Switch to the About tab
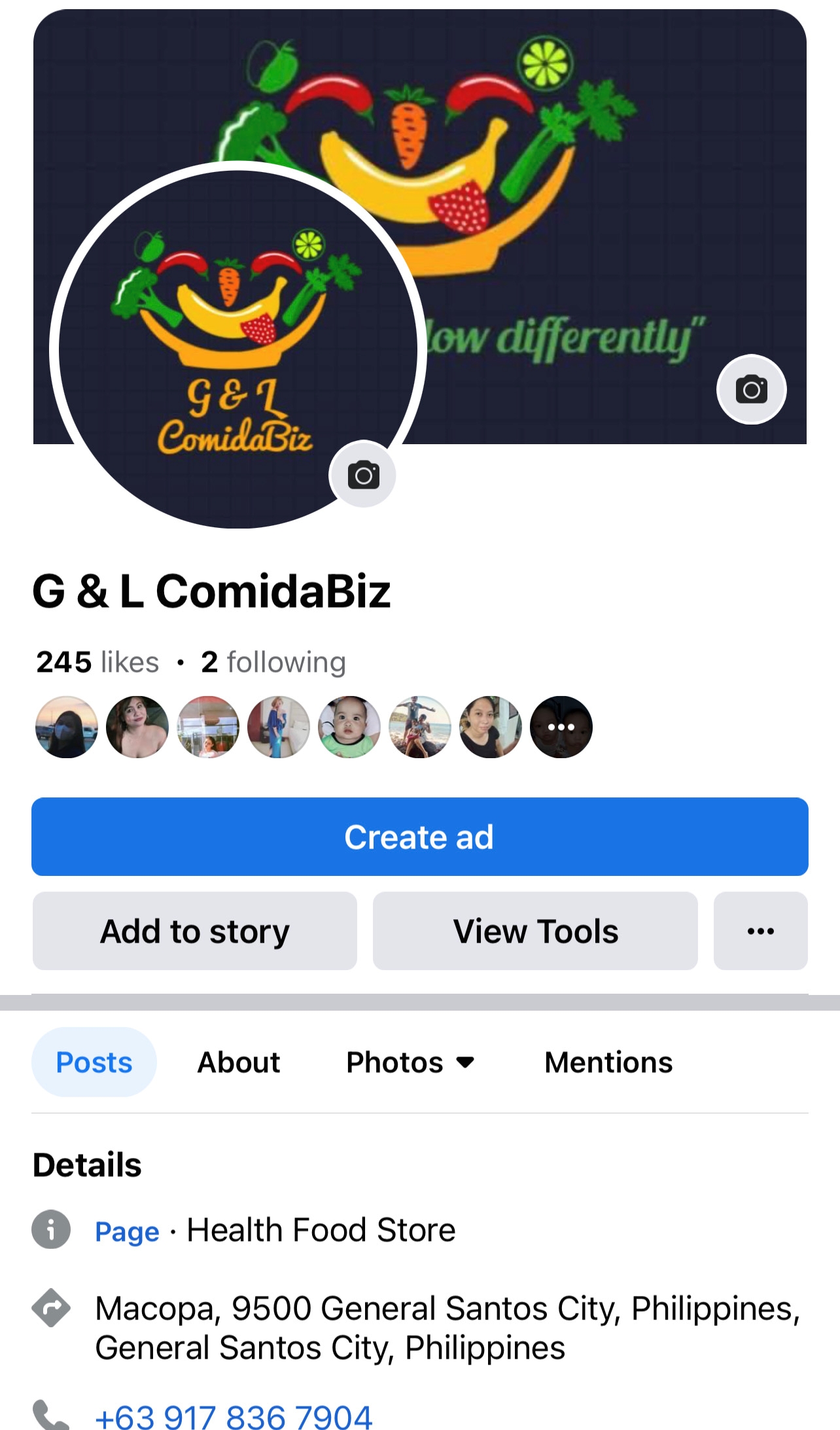Image resolution: width=840 pixels, height=1430 pixels. click(239, 1062)
